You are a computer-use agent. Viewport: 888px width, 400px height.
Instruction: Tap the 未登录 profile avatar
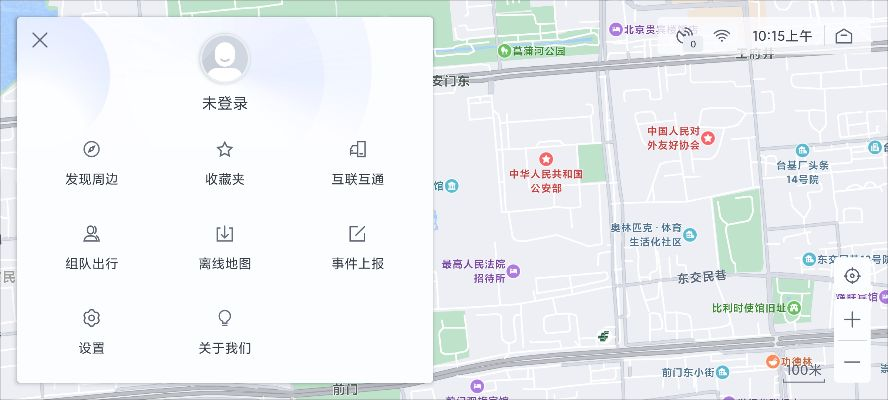click(x=224, y=59)
